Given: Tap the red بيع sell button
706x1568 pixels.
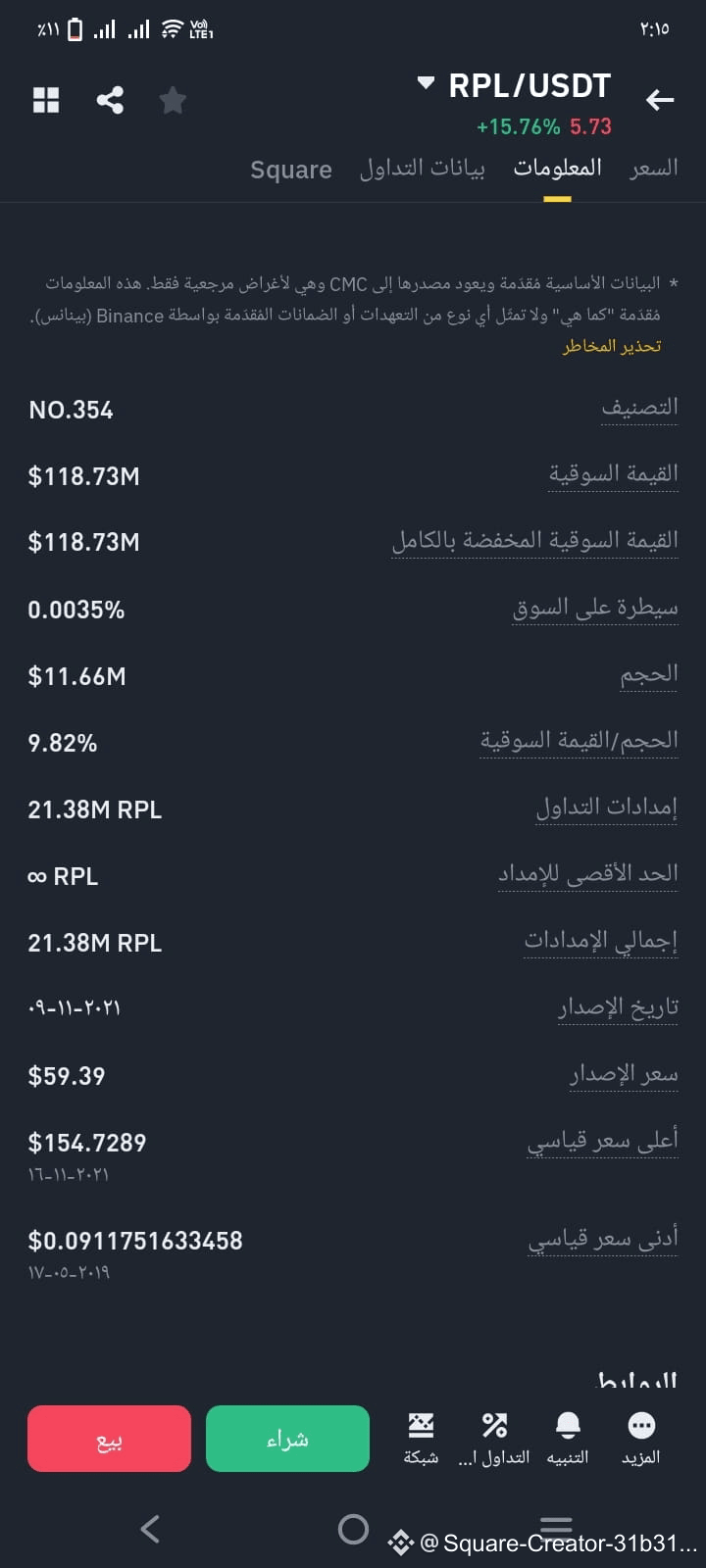Looking at the screenshot, I should point(109,1438).
